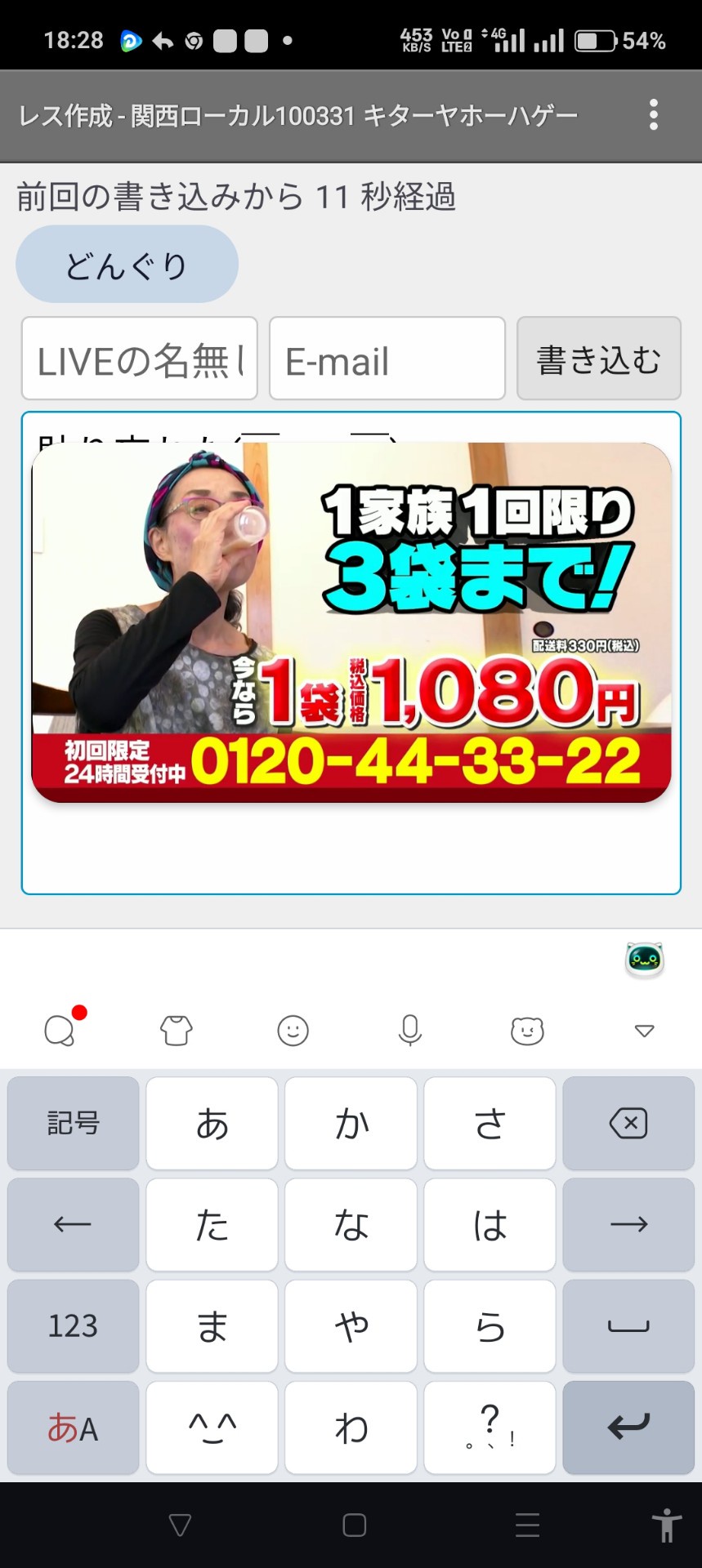The image size is (702, 1568).
Task: Insert a space with the space key
Action: tap(628, 1326)
